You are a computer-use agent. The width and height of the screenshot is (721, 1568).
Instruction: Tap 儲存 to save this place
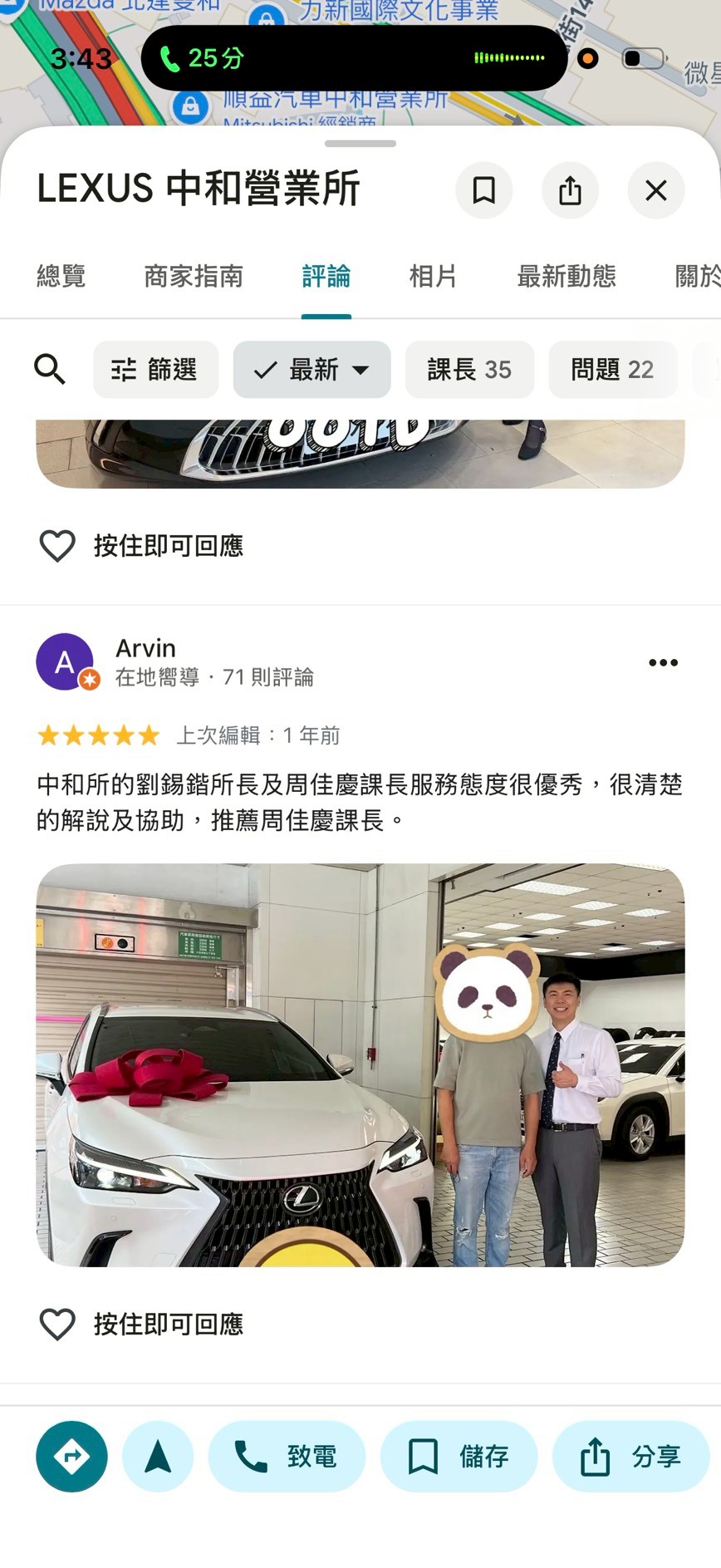click(459, 1456)
